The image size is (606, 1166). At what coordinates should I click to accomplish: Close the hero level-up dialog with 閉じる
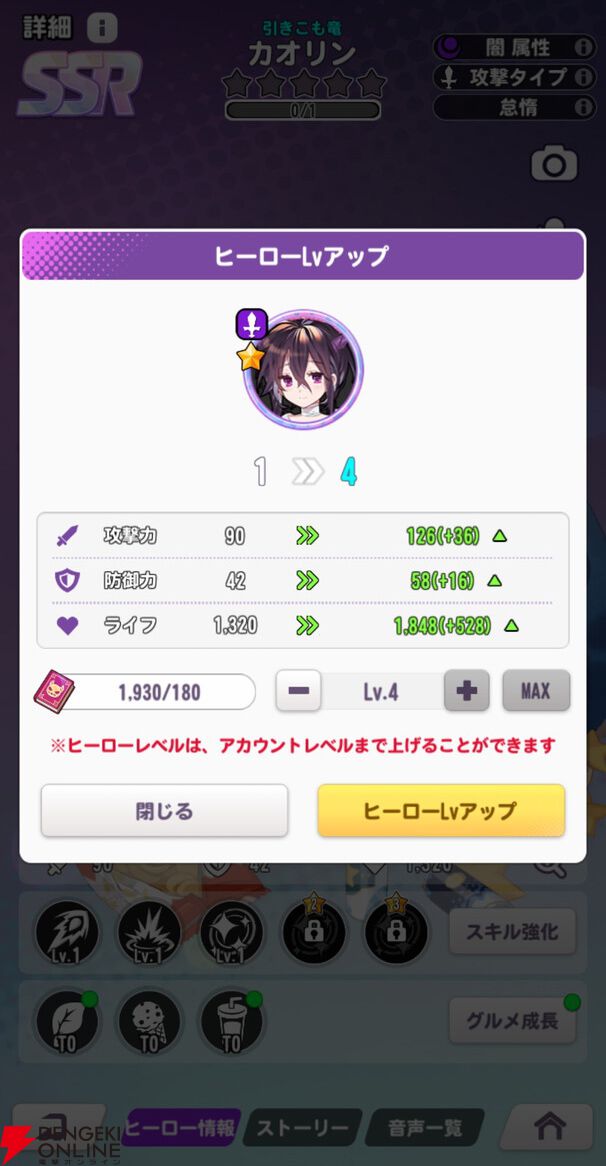(x=164, y=810)
